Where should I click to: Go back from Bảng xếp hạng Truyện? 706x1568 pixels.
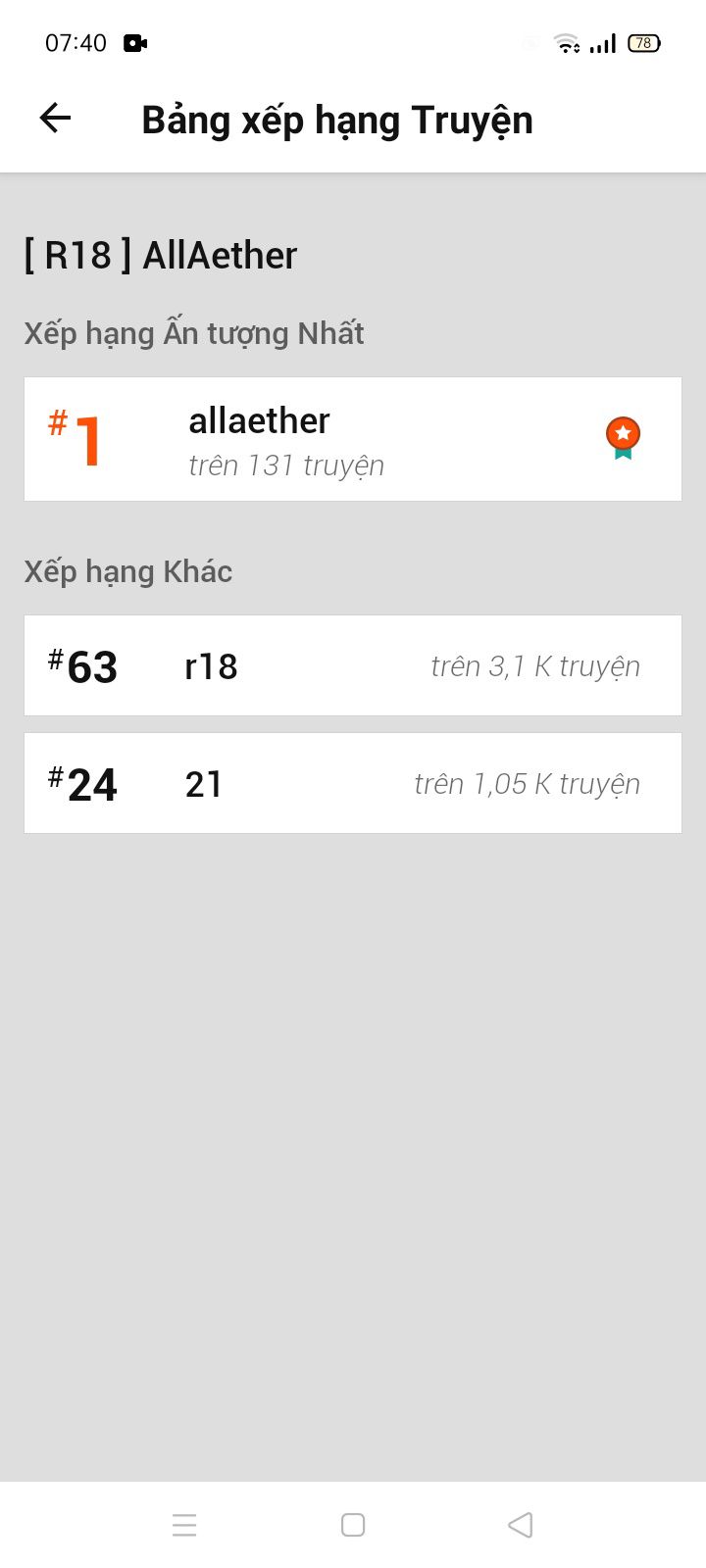pos(55,119)
